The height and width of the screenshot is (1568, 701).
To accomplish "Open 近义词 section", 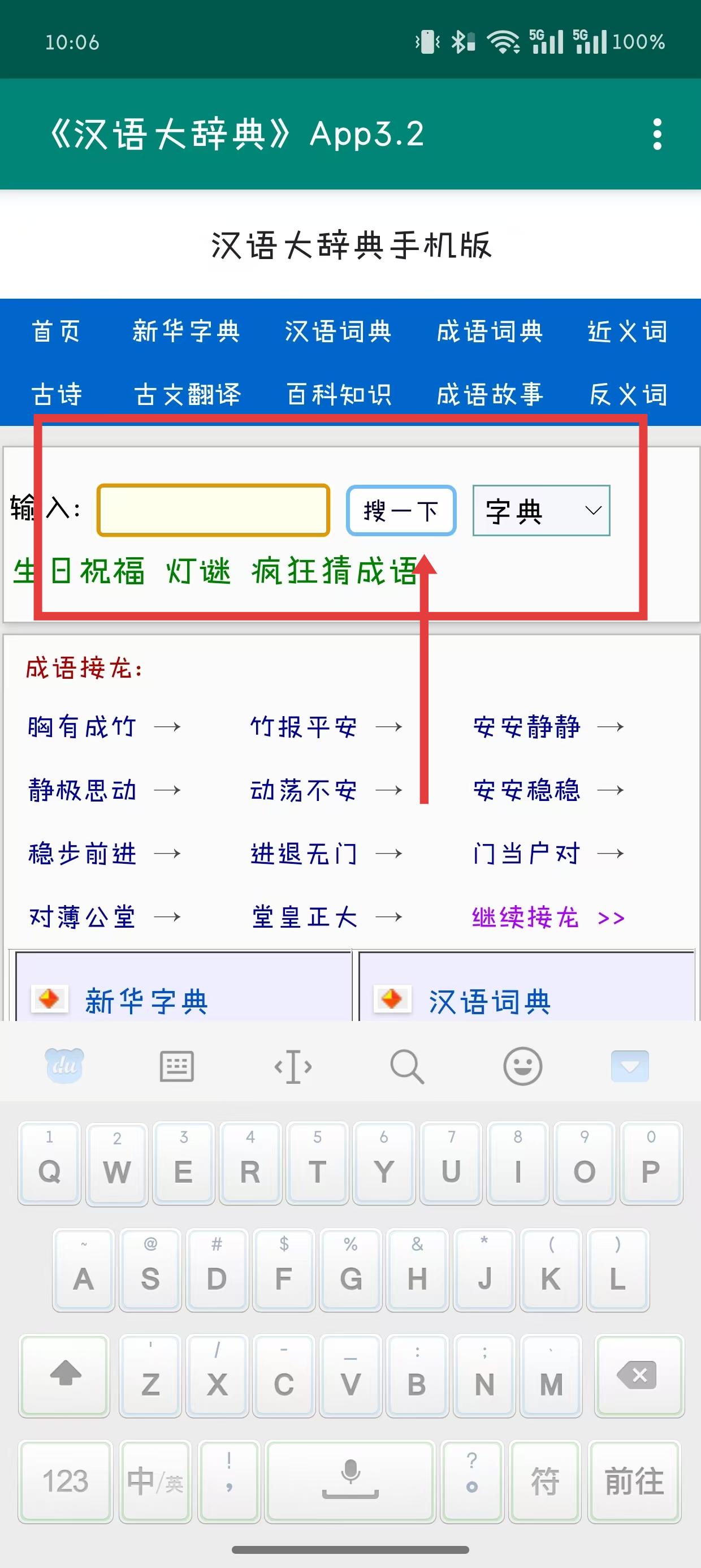I will coord(628,331).
